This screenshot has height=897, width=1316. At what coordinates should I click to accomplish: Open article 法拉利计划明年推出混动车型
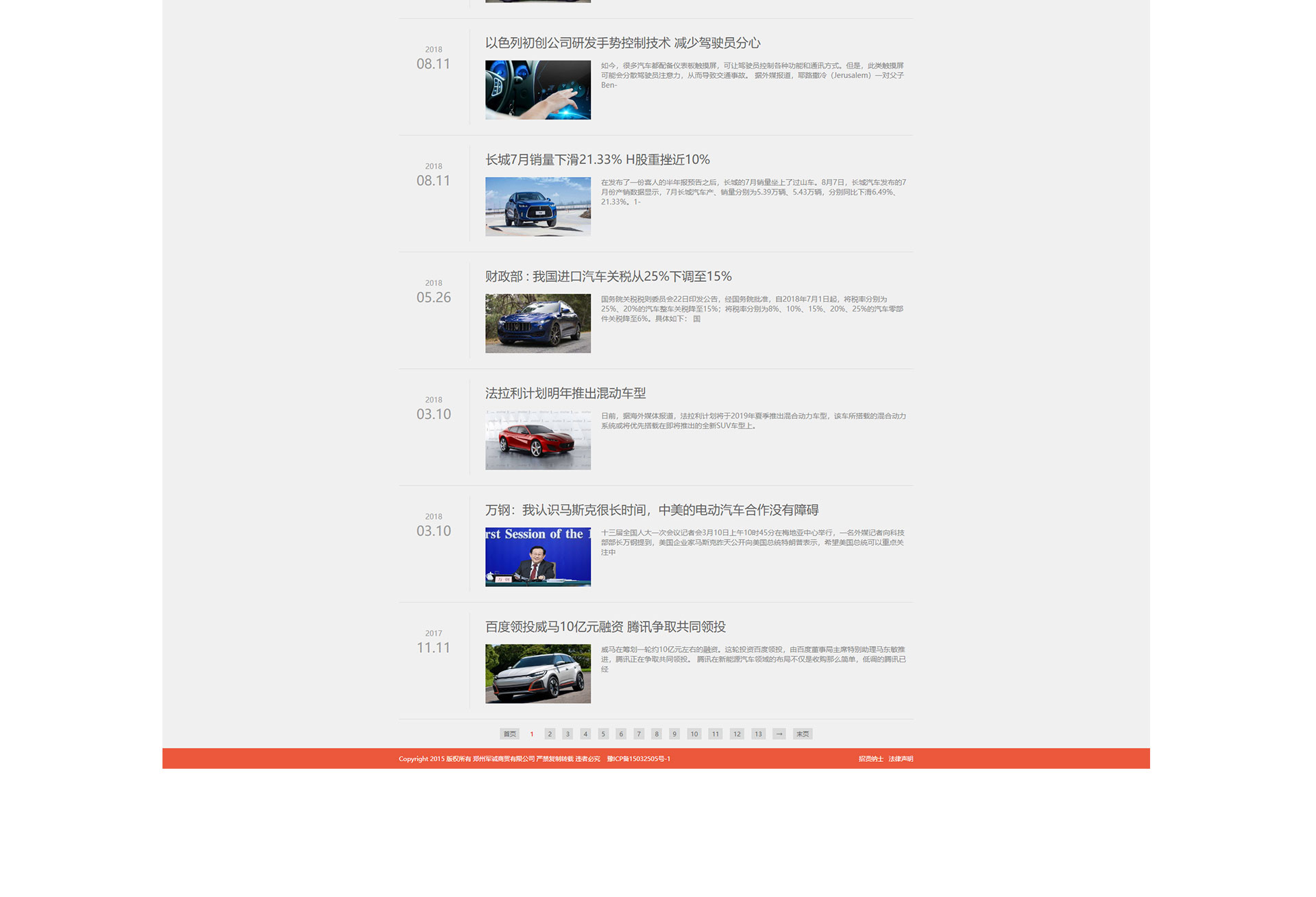565,394
